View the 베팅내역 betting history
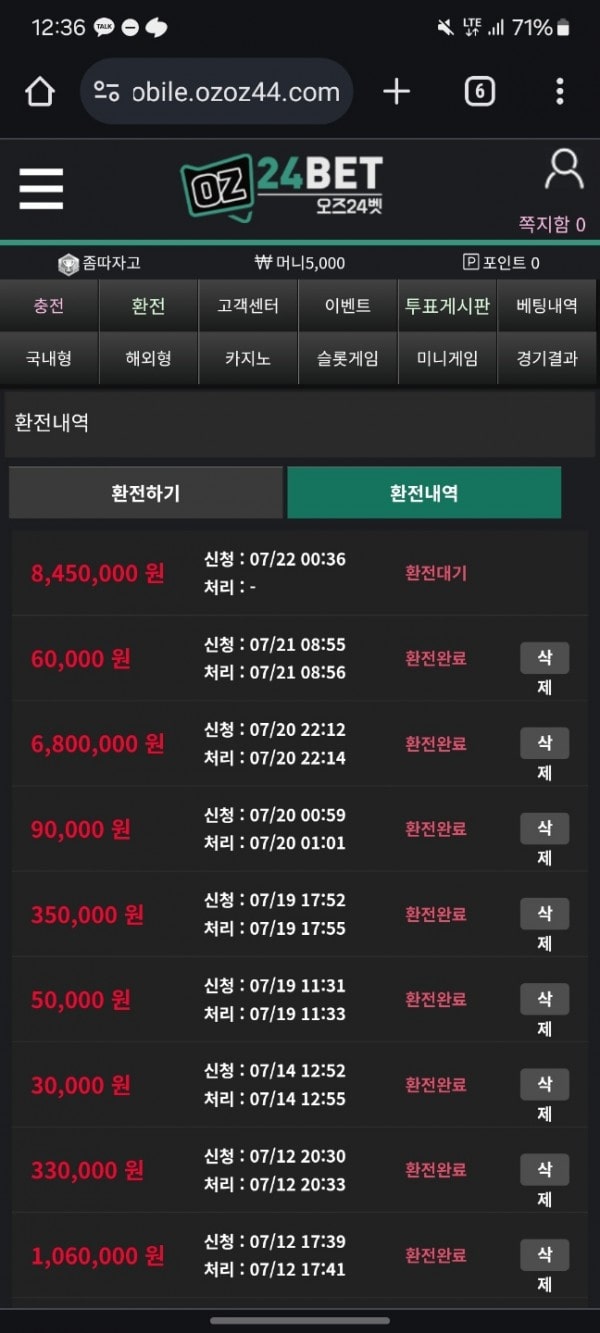The height and width of the screenshot is (1333, 600). pos(548,306)
